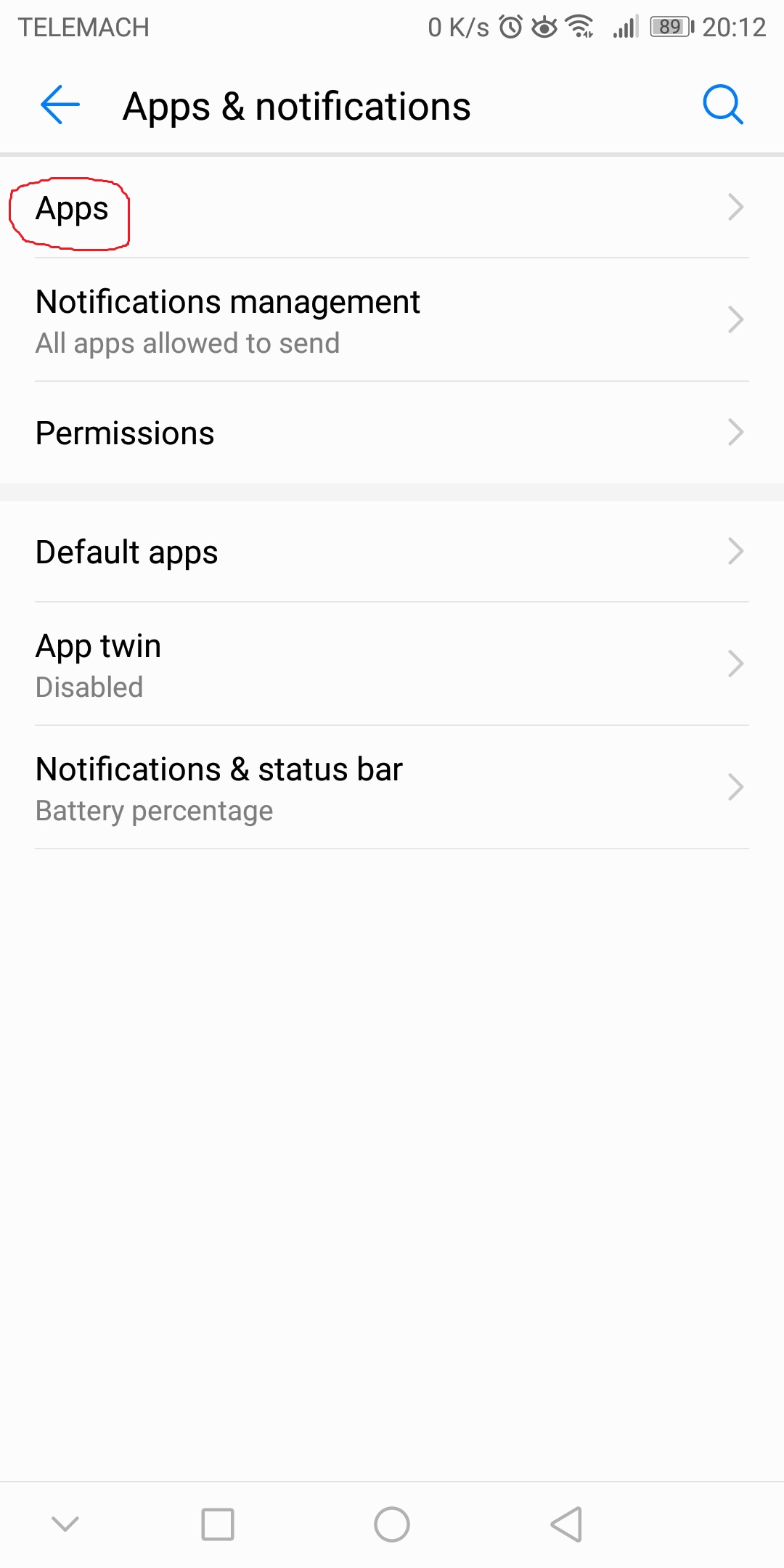Open recent apps with the square button

[218, 1524]
